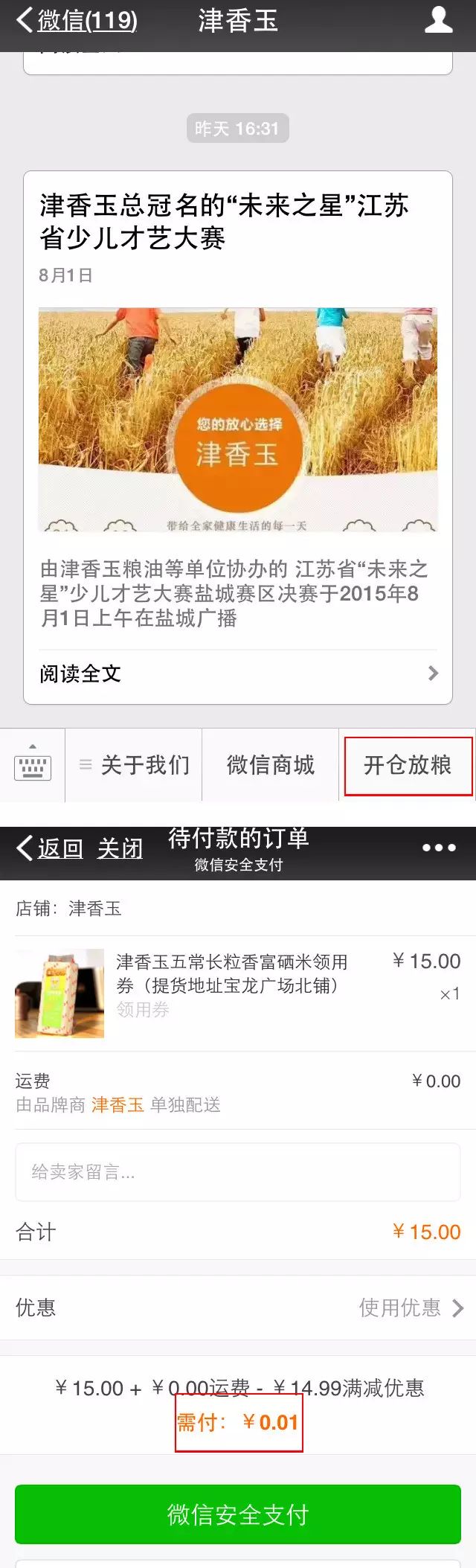Image resolution: width=476 pixels, height=1568 pixels.
Task: Switch to keyboard input mode
Action: [x=33, y=765]
